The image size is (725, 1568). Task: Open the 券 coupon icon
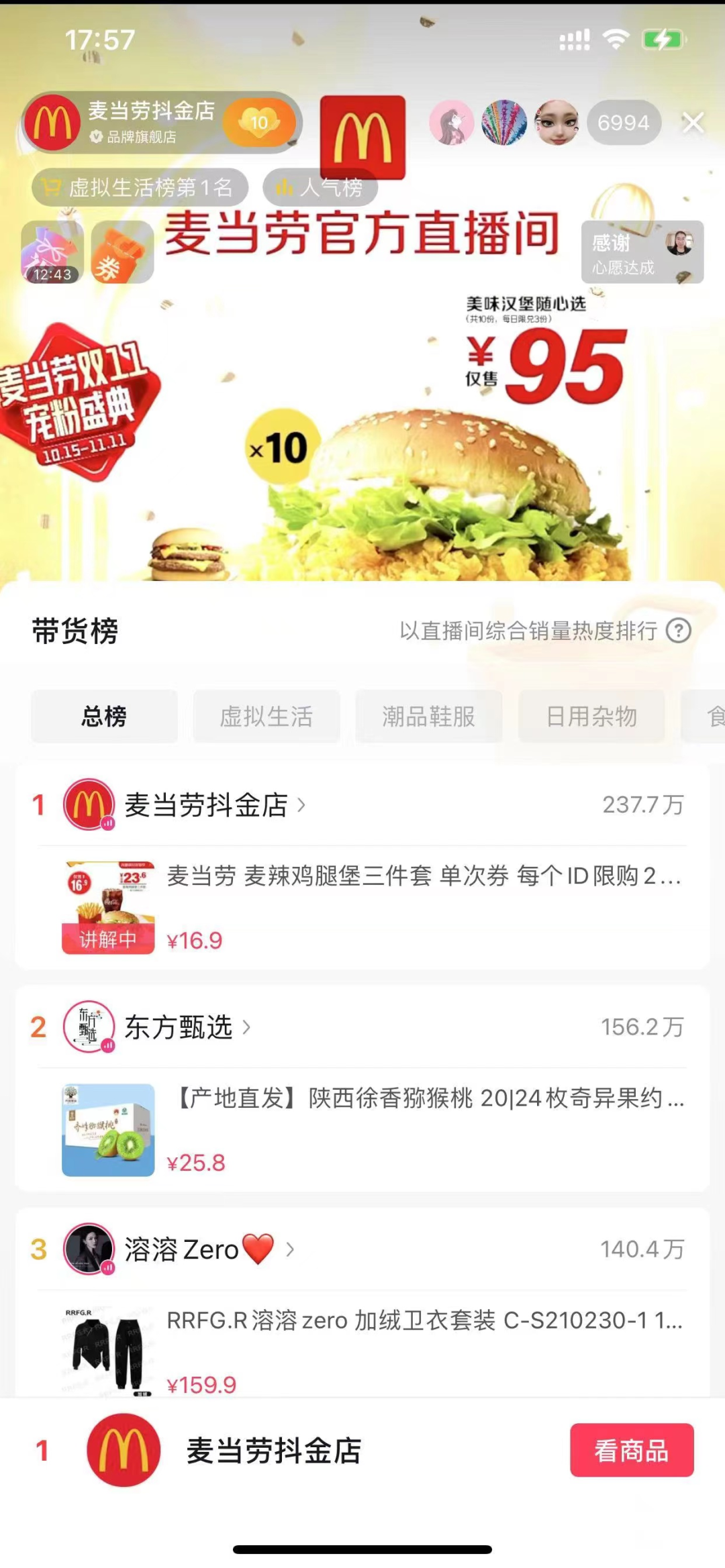pos(122,252)
